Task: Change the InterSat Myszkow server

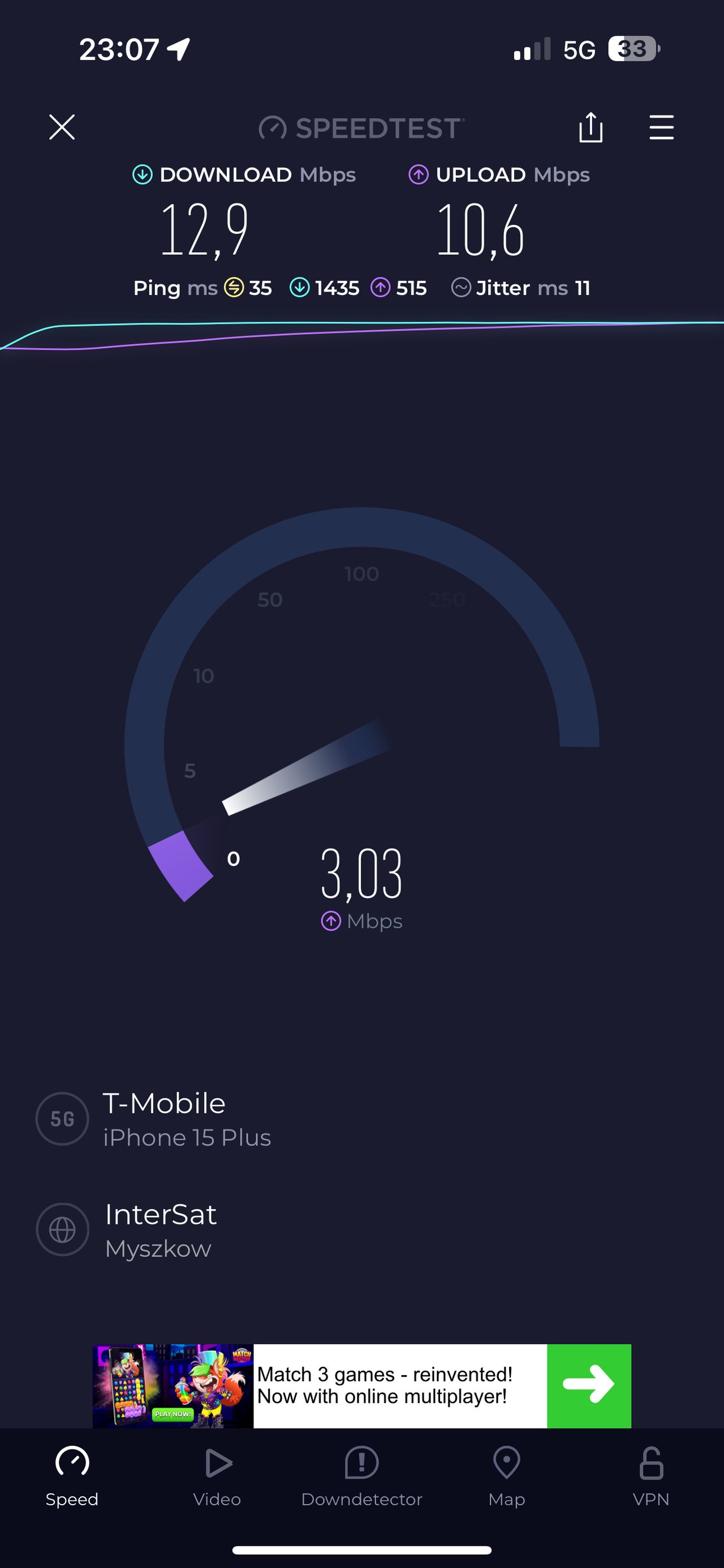Action: click(160, 1229)
